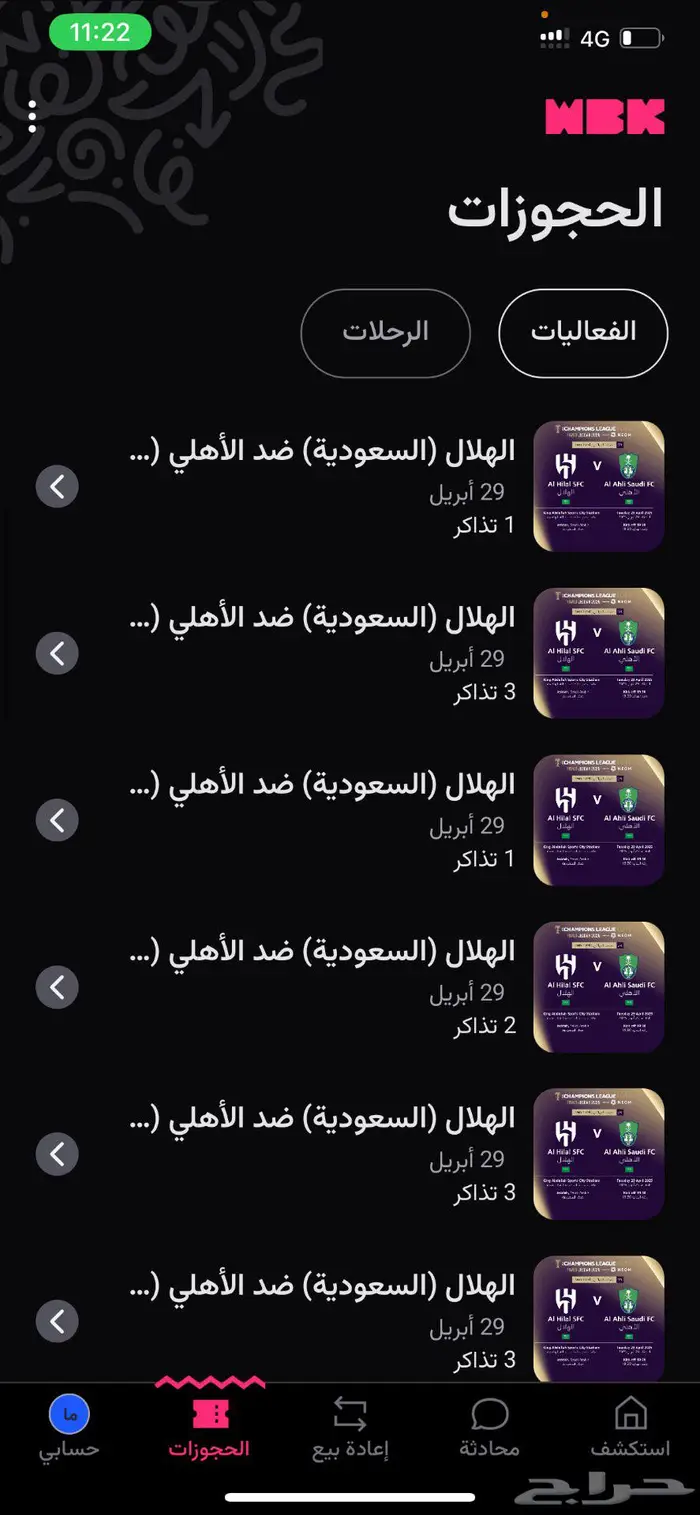Go to the استكشف tab

630,1428
